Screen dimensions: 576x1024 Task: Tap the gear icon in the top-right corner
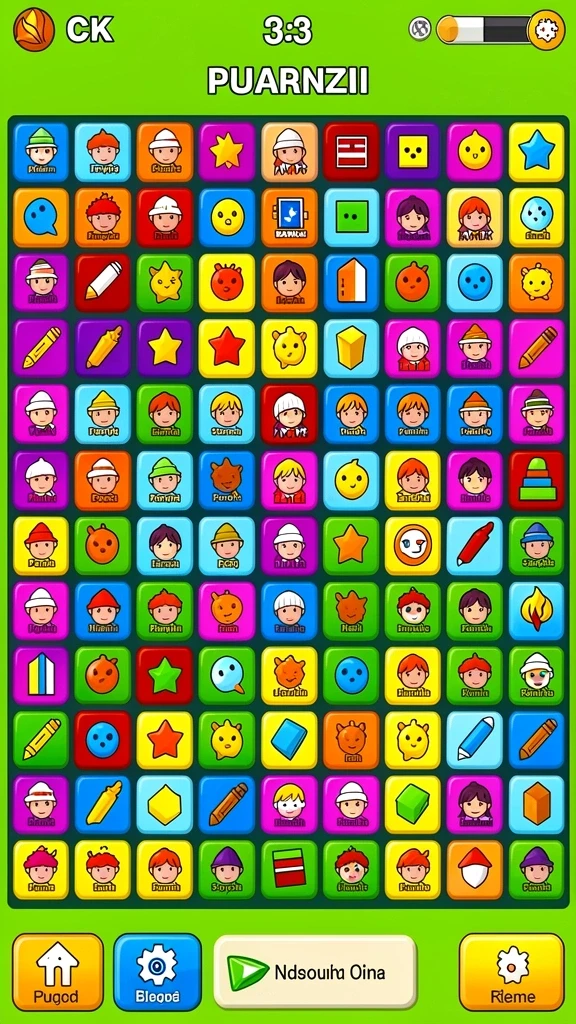tap(546, 29)
